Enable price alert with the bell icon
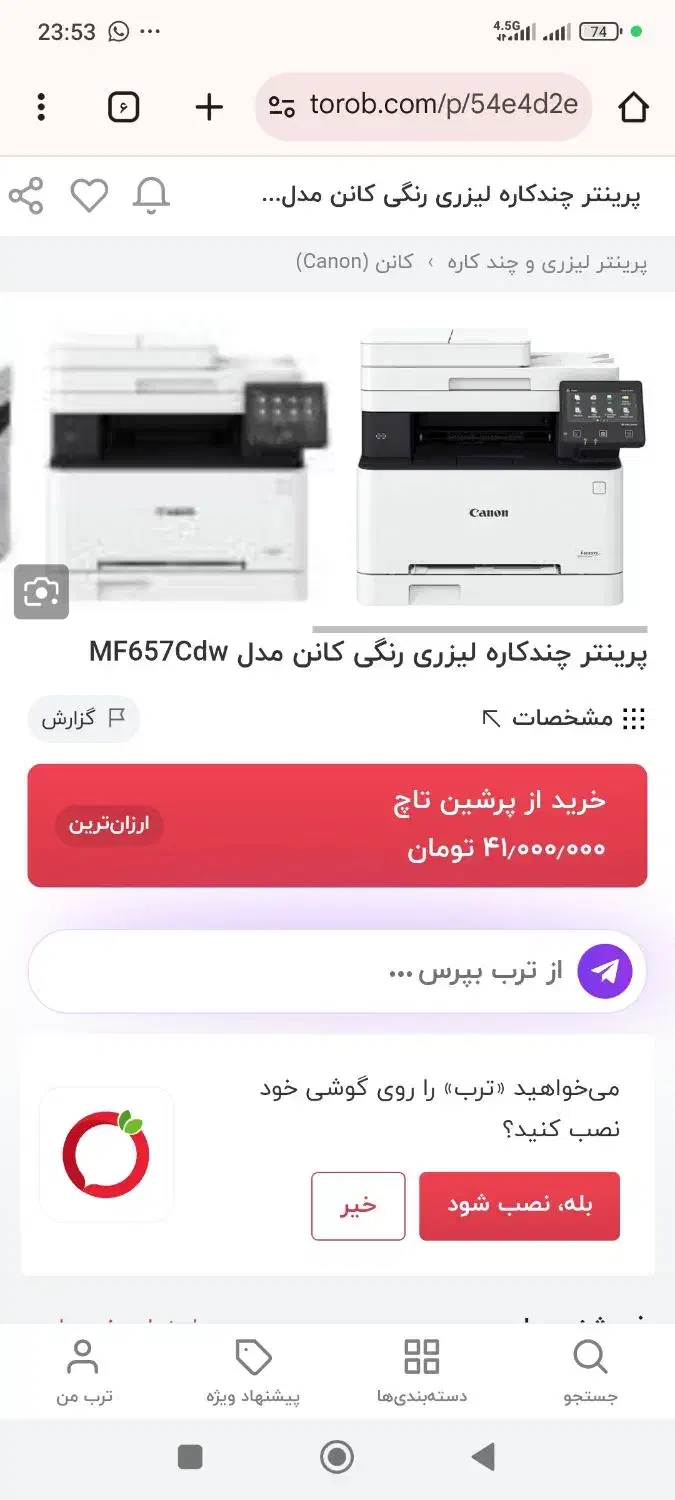 (151, 195)
